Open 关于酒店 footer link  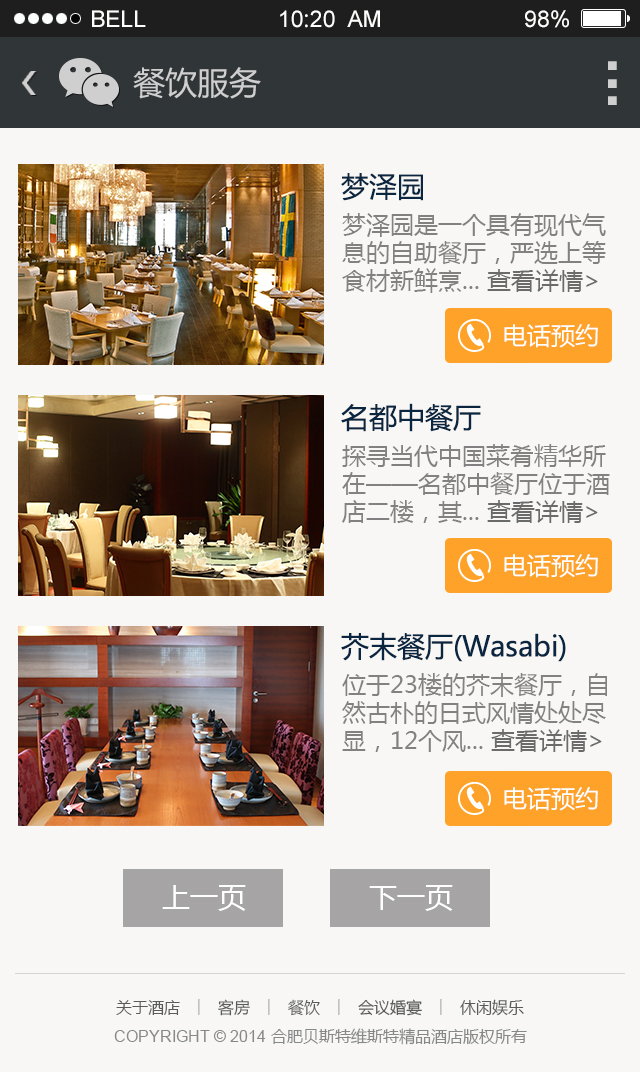147,1007
